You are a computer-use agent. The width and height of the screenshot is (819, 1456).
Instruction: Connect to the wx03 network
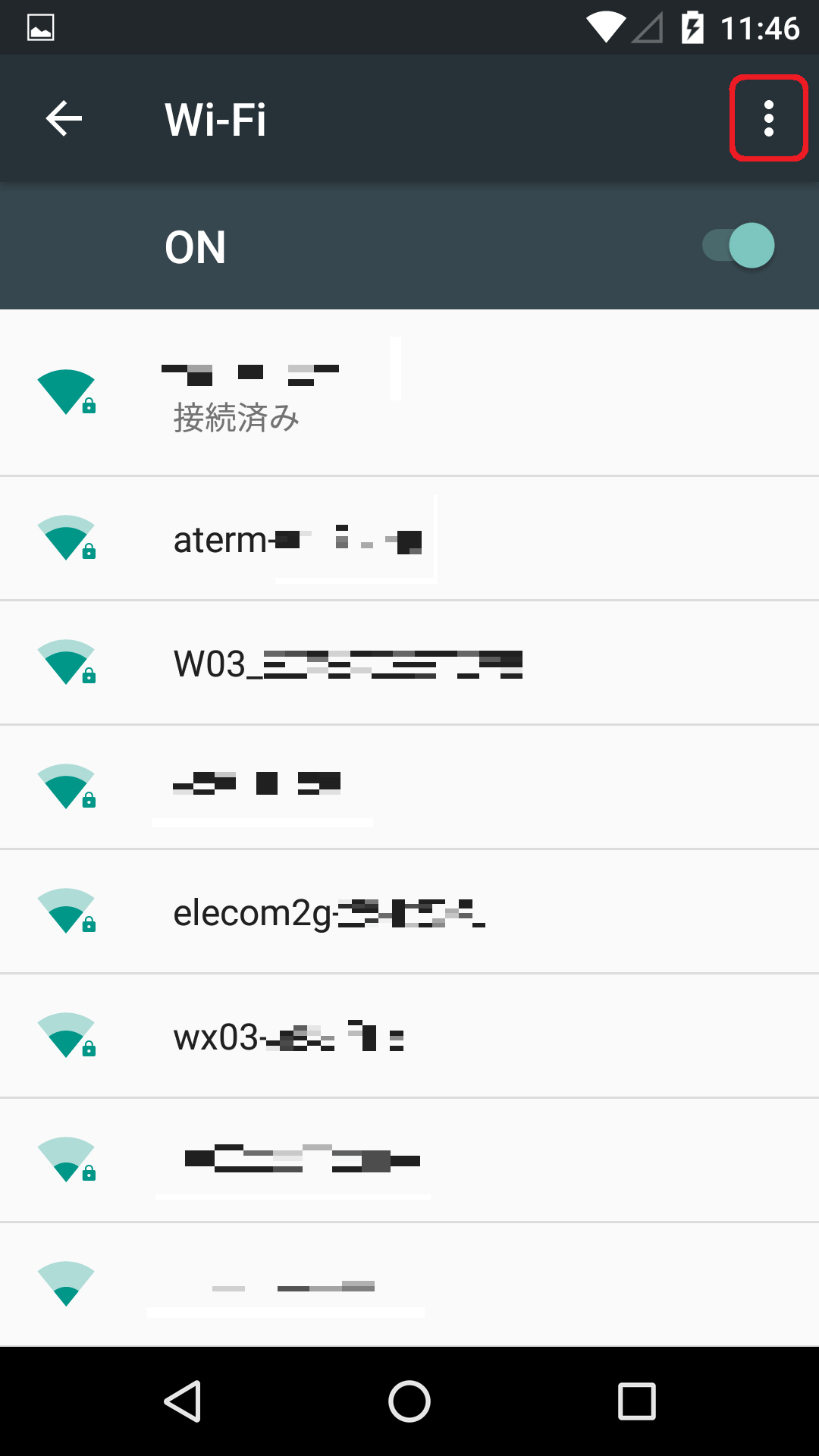(x=409, y=1037)
